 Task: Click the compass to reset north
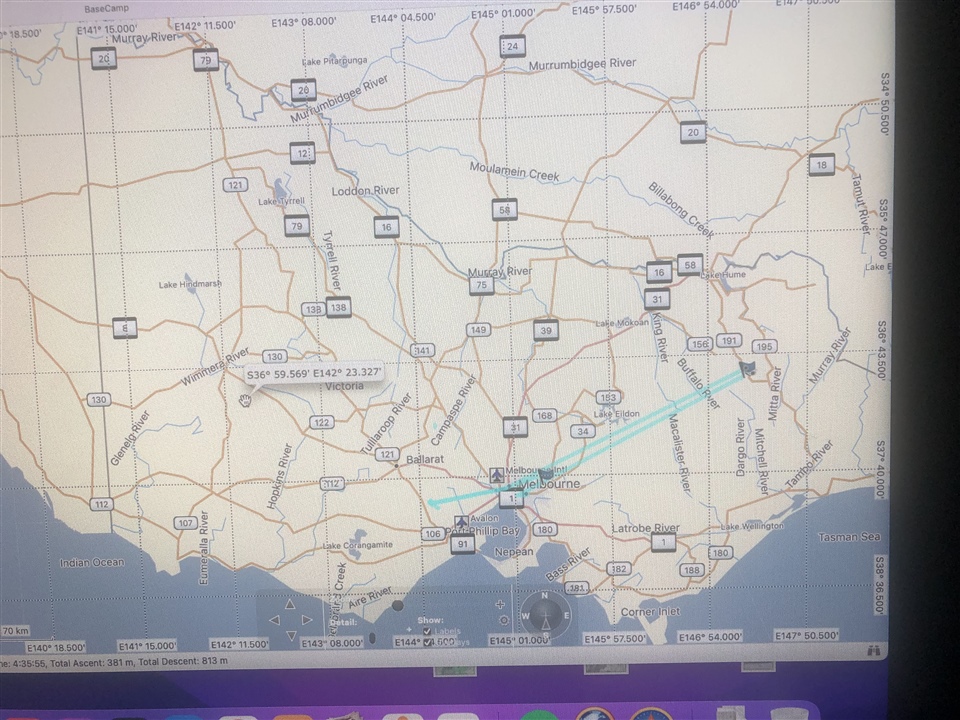click(545, 615)
